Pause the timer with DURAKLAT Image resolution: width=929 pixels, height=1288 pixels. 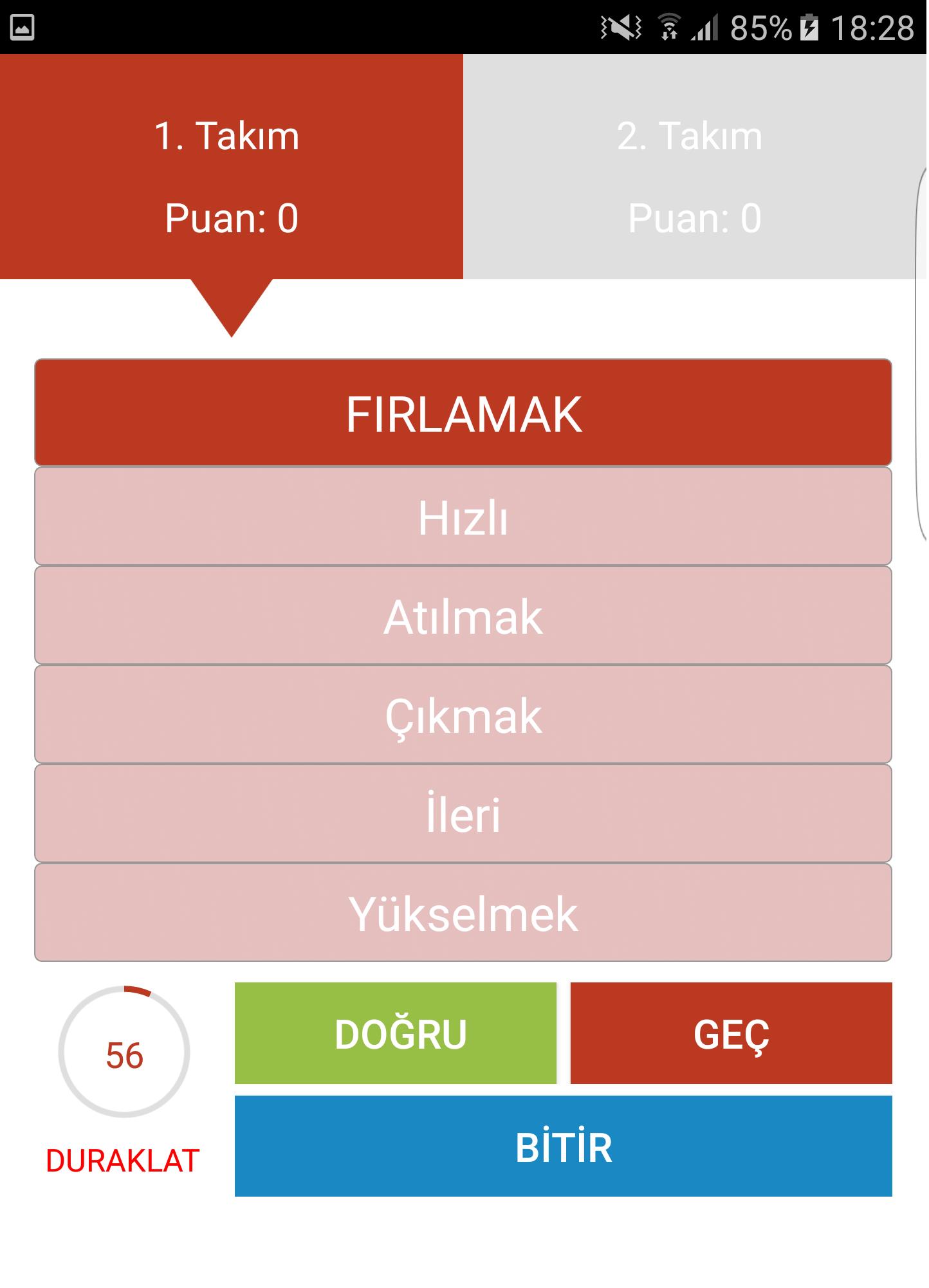point(123,1161)
